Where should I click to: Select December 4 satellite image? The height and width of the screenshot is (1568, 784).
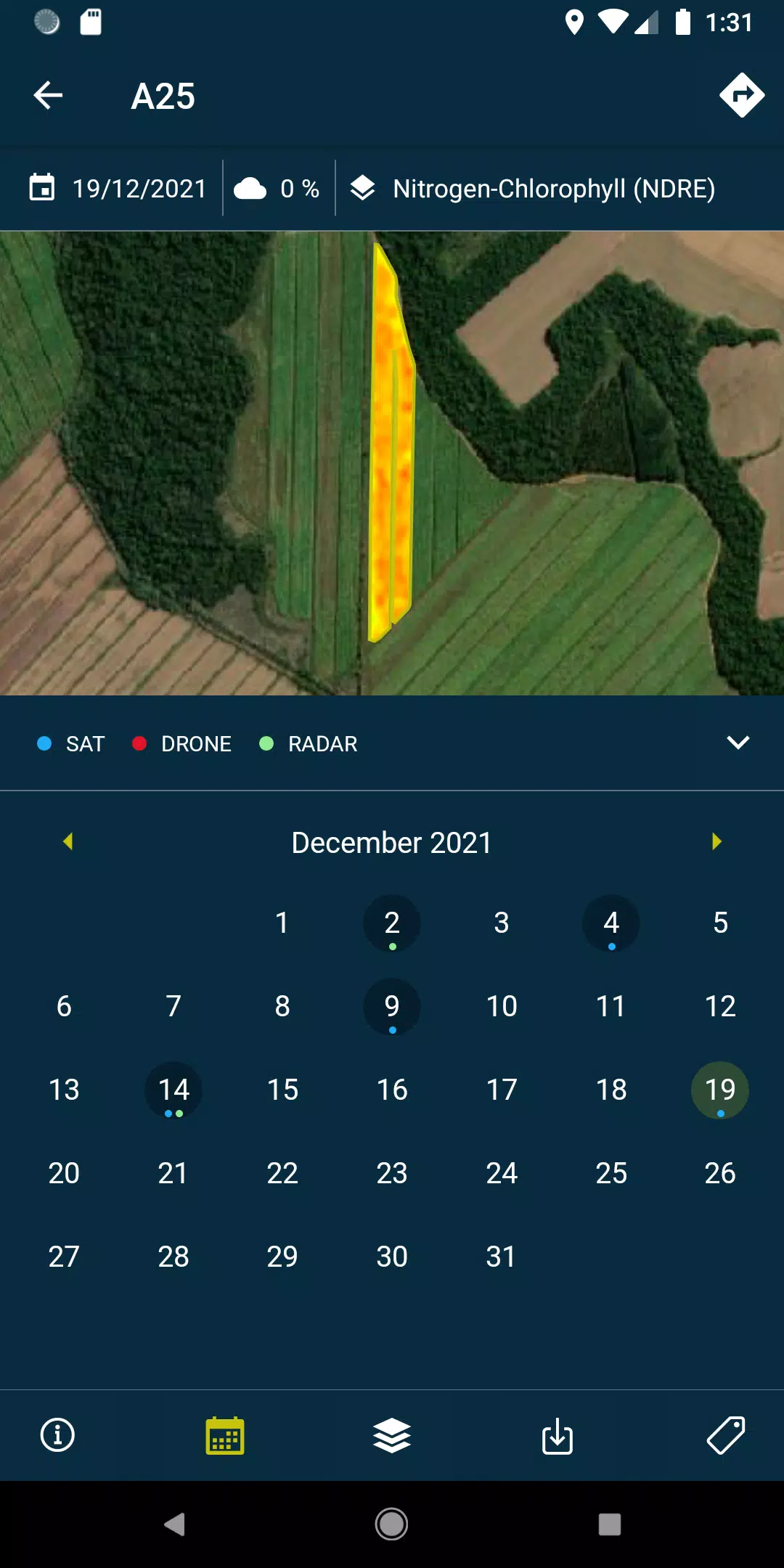pyautogui.click(x=611, y=923)
